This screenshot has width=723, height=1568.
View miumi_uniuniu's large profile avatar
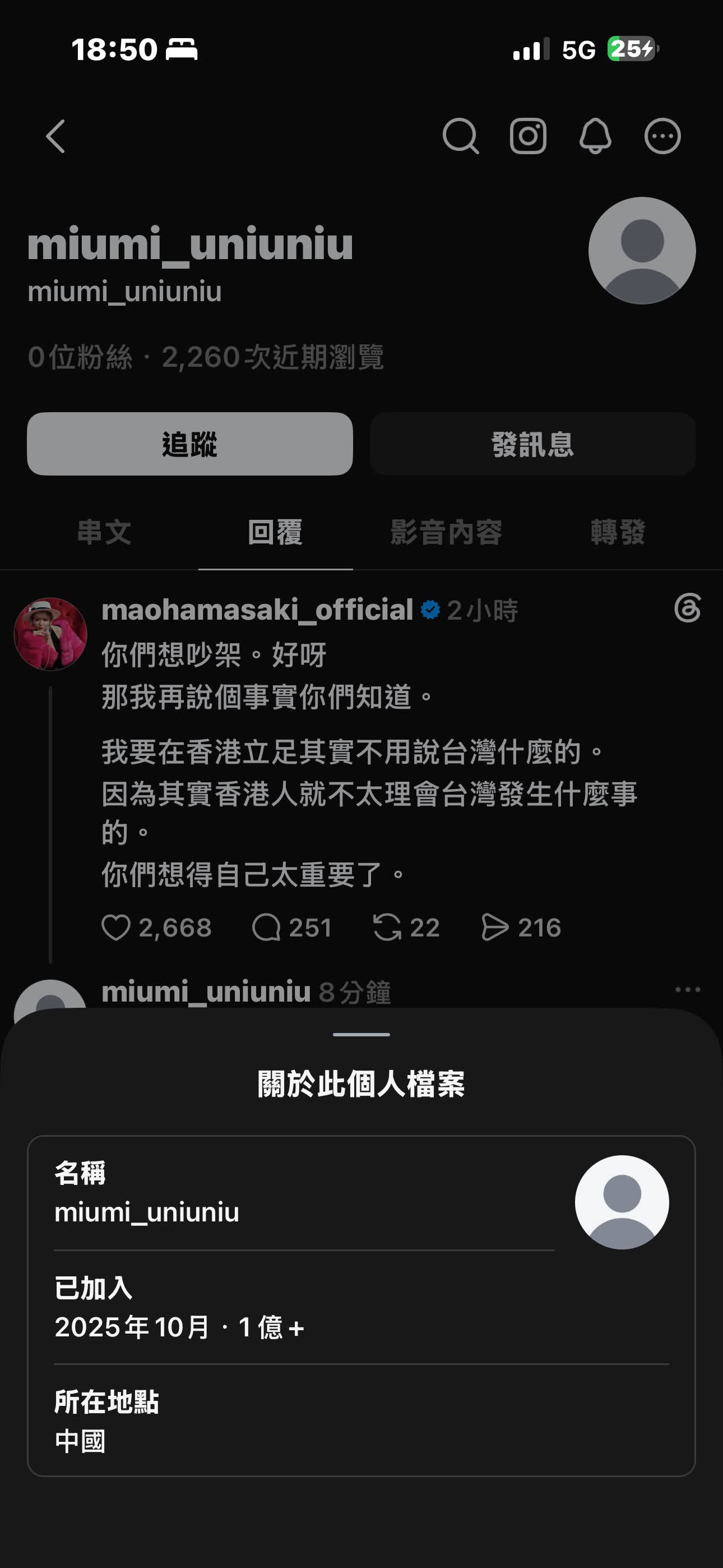(x=642, y=250)
